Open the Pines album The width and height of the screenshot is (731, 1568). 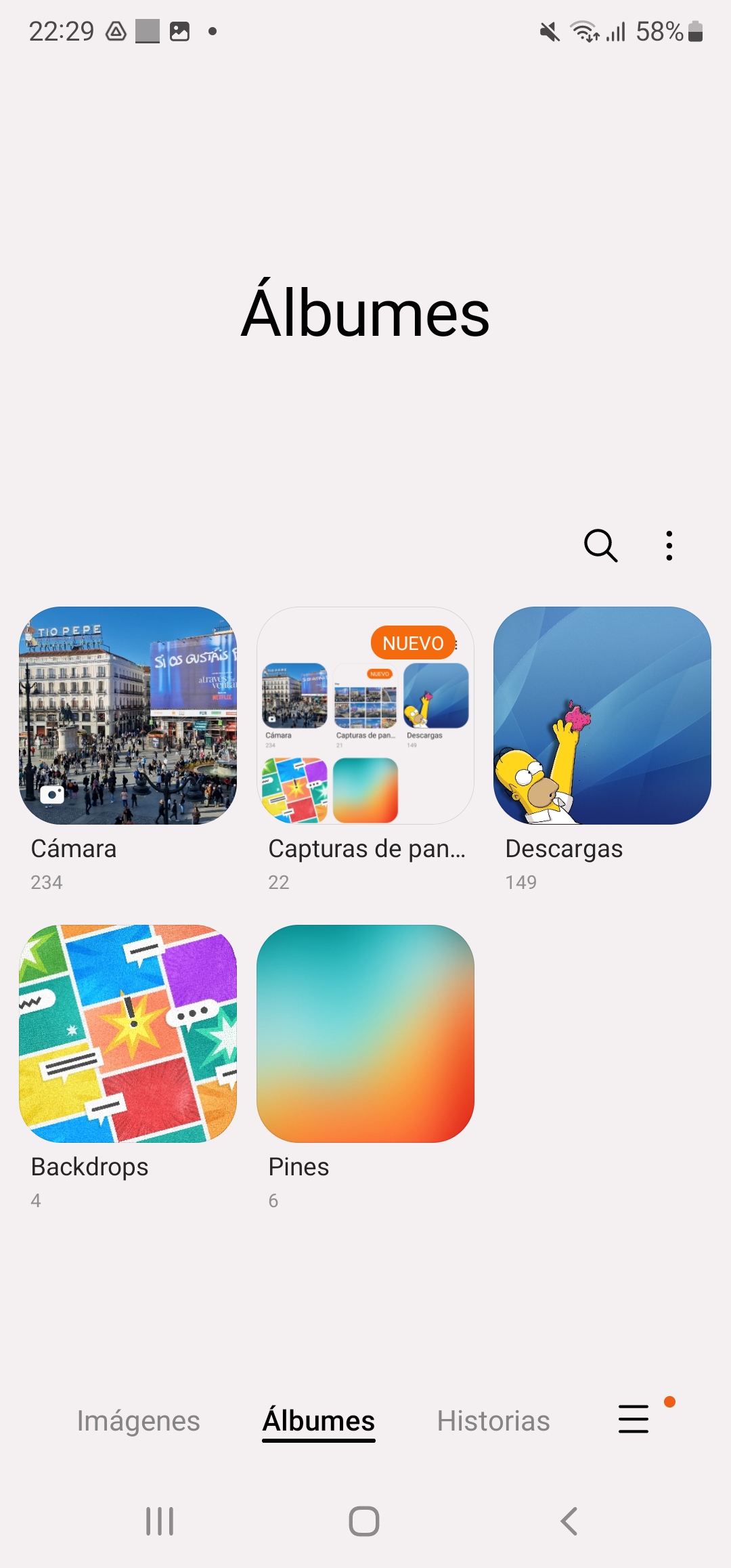(x=365, y=1034)
